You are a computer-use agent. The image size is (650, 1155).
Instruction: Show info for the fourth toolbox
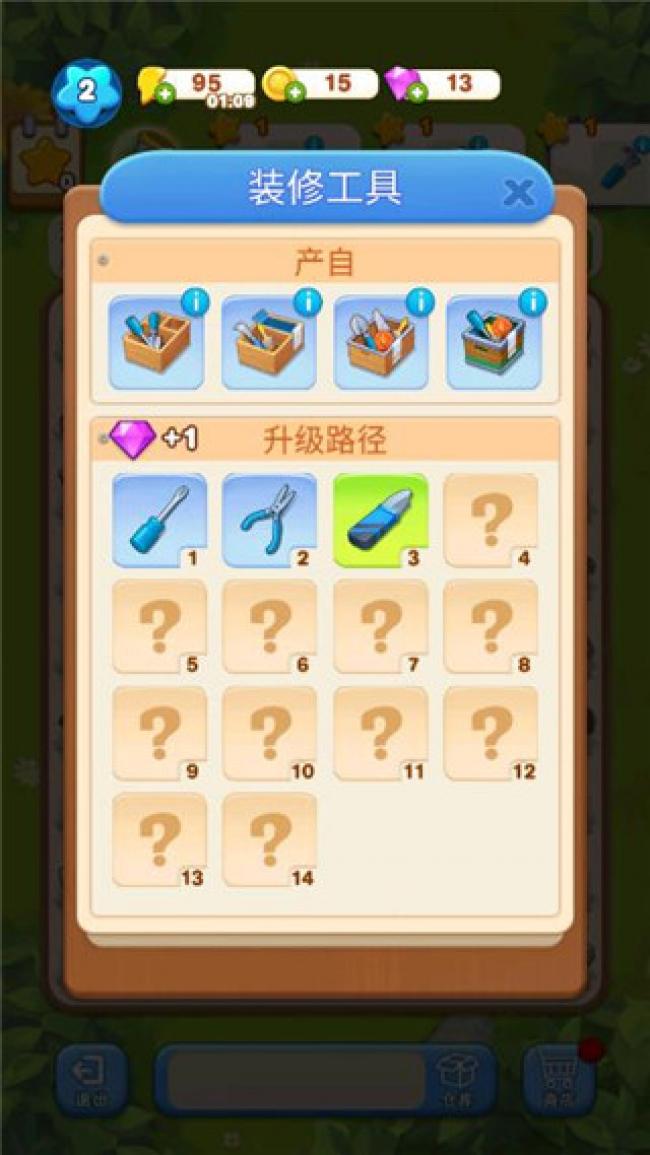pyautogui.click(x=533, y=302)
